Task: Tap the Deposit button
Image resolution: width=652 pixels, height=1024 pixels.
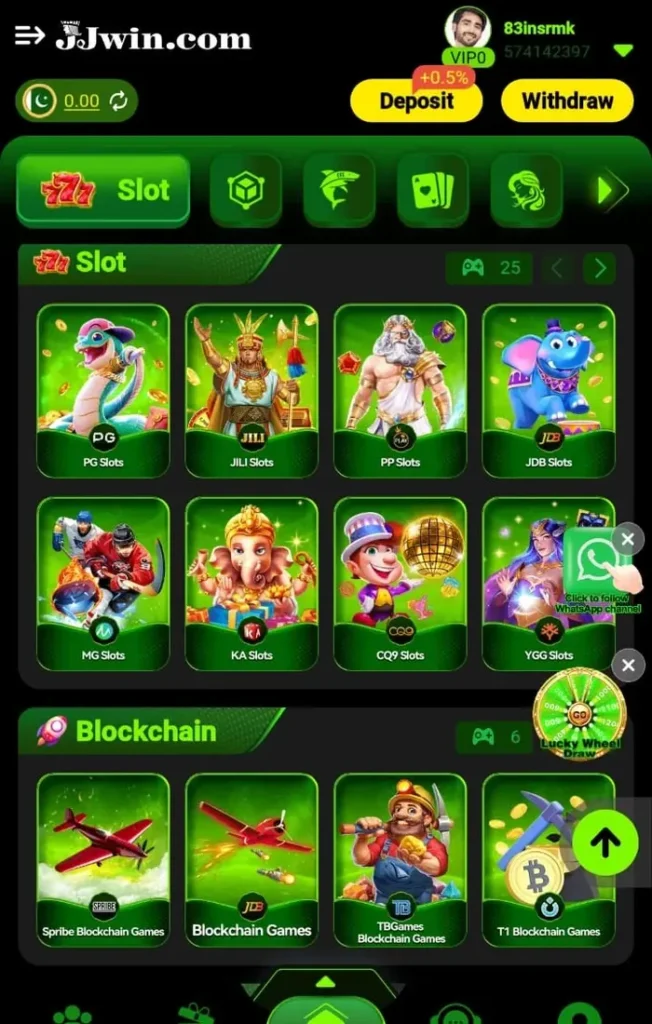Action: pos(416,101)
